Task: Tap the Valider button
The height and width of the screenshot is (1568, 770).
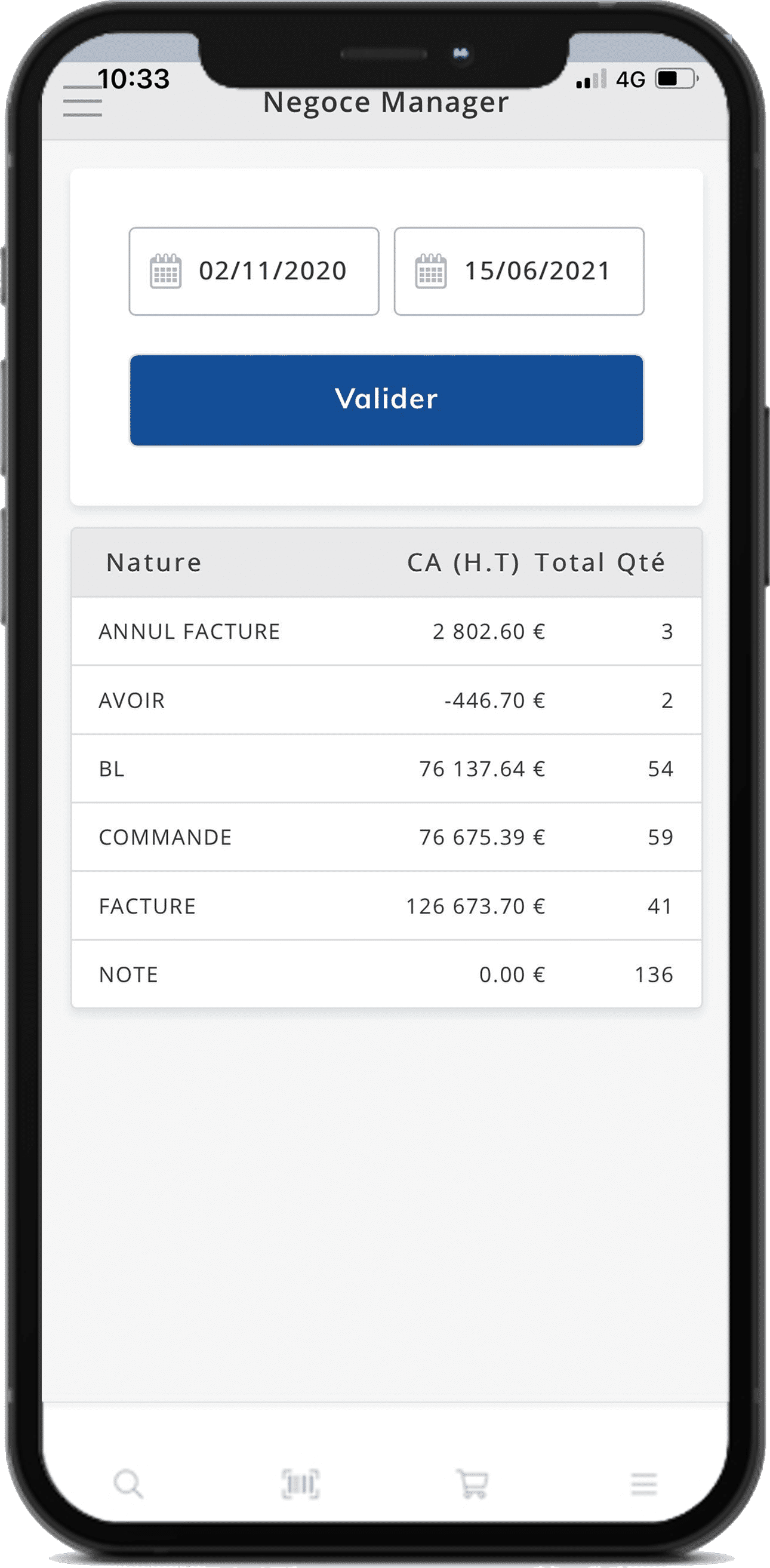Action: [387, 400]
